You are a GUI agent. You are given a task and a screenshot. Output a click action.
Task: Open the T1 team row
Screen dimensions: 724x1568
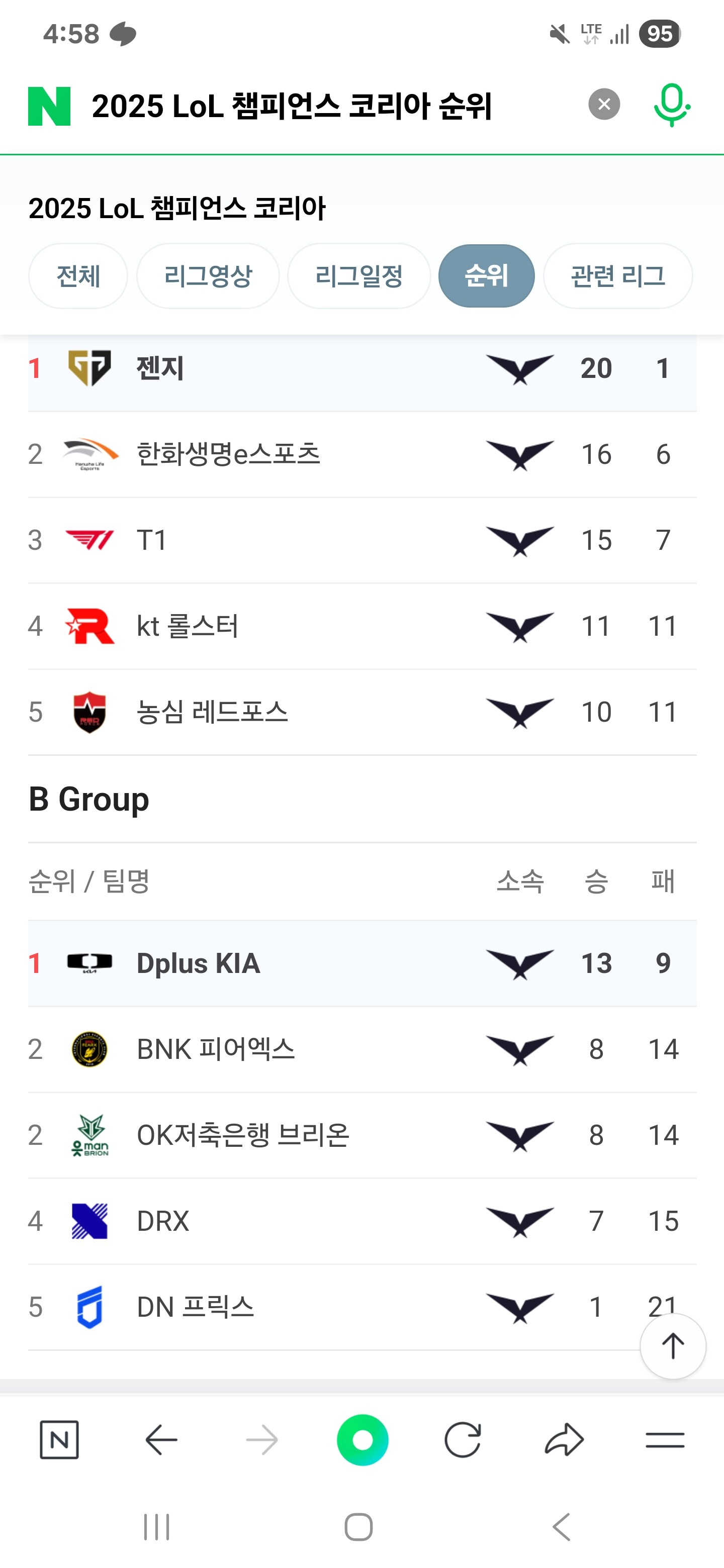coord(152,541)
